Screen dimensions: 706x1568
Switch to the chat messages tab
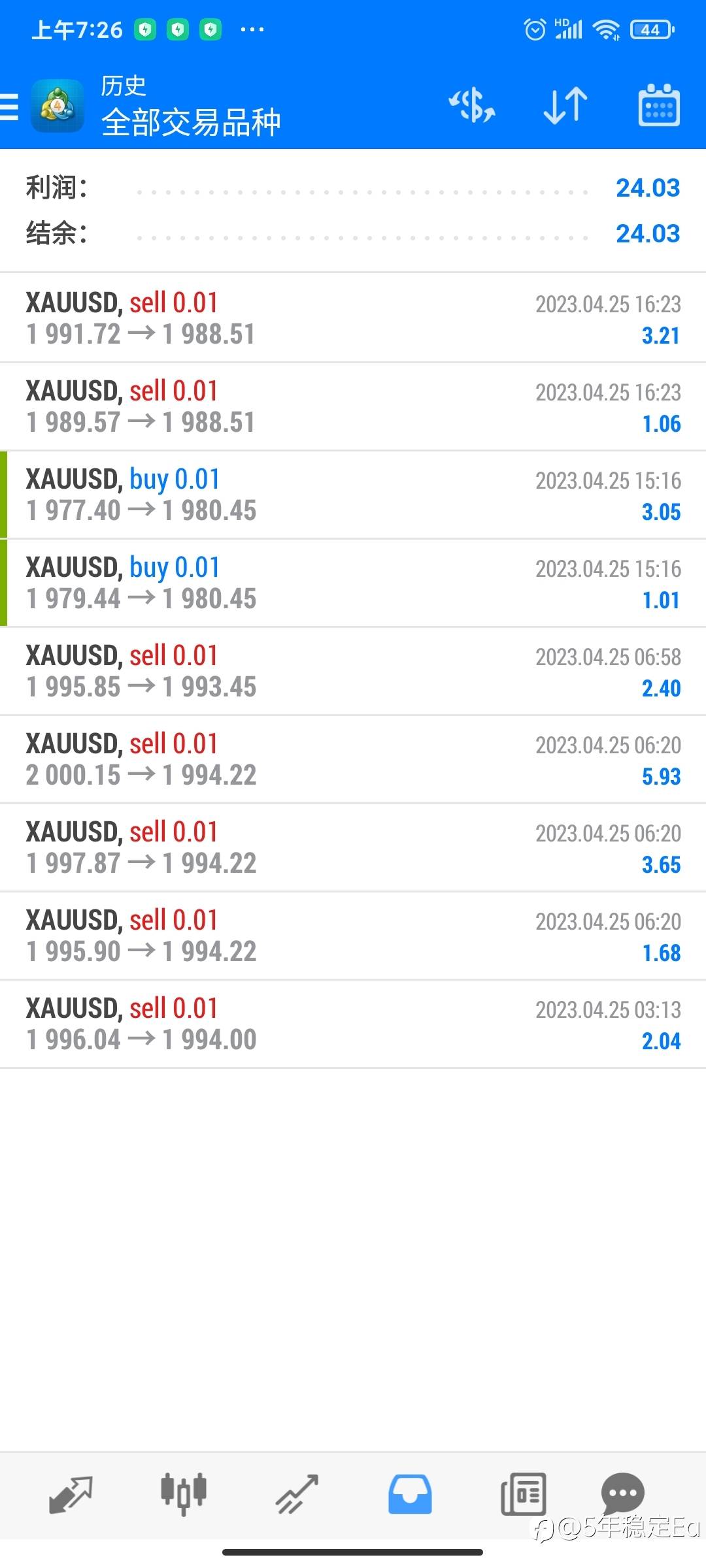click(x=622, y=1494)
